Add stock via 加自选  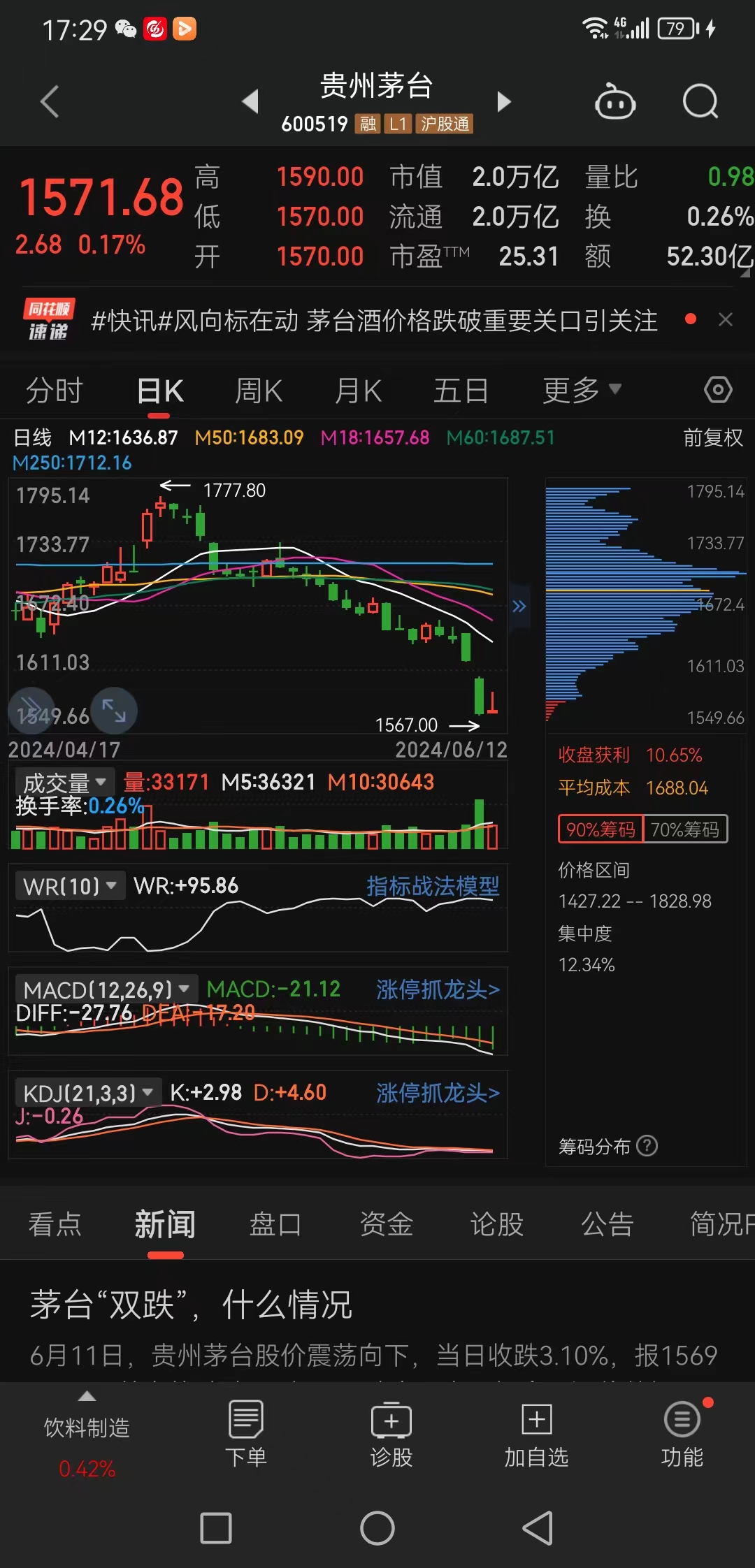[536, 1434]
